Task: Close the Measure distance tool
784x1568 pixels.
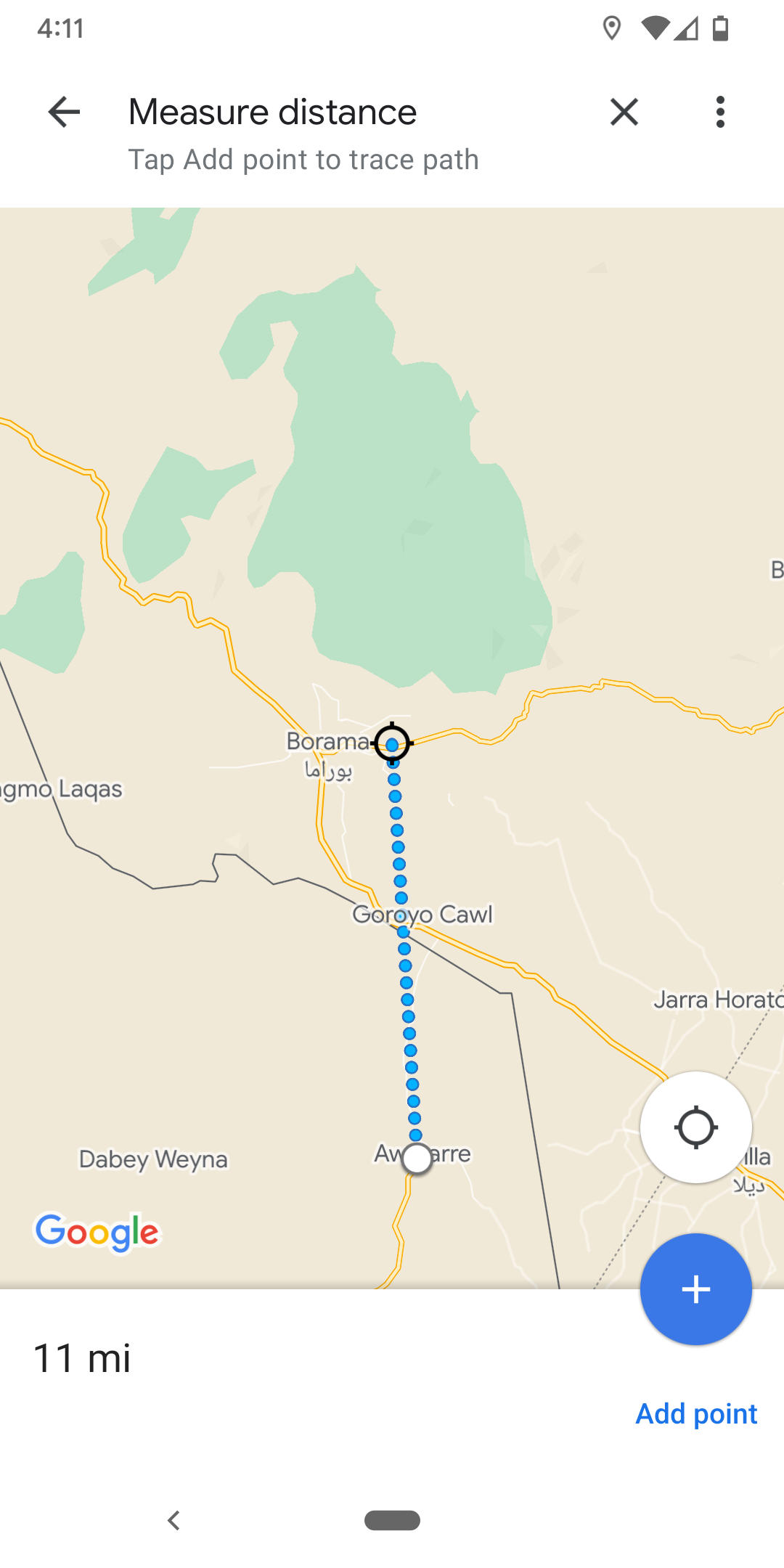Action: tap(624, 113)
